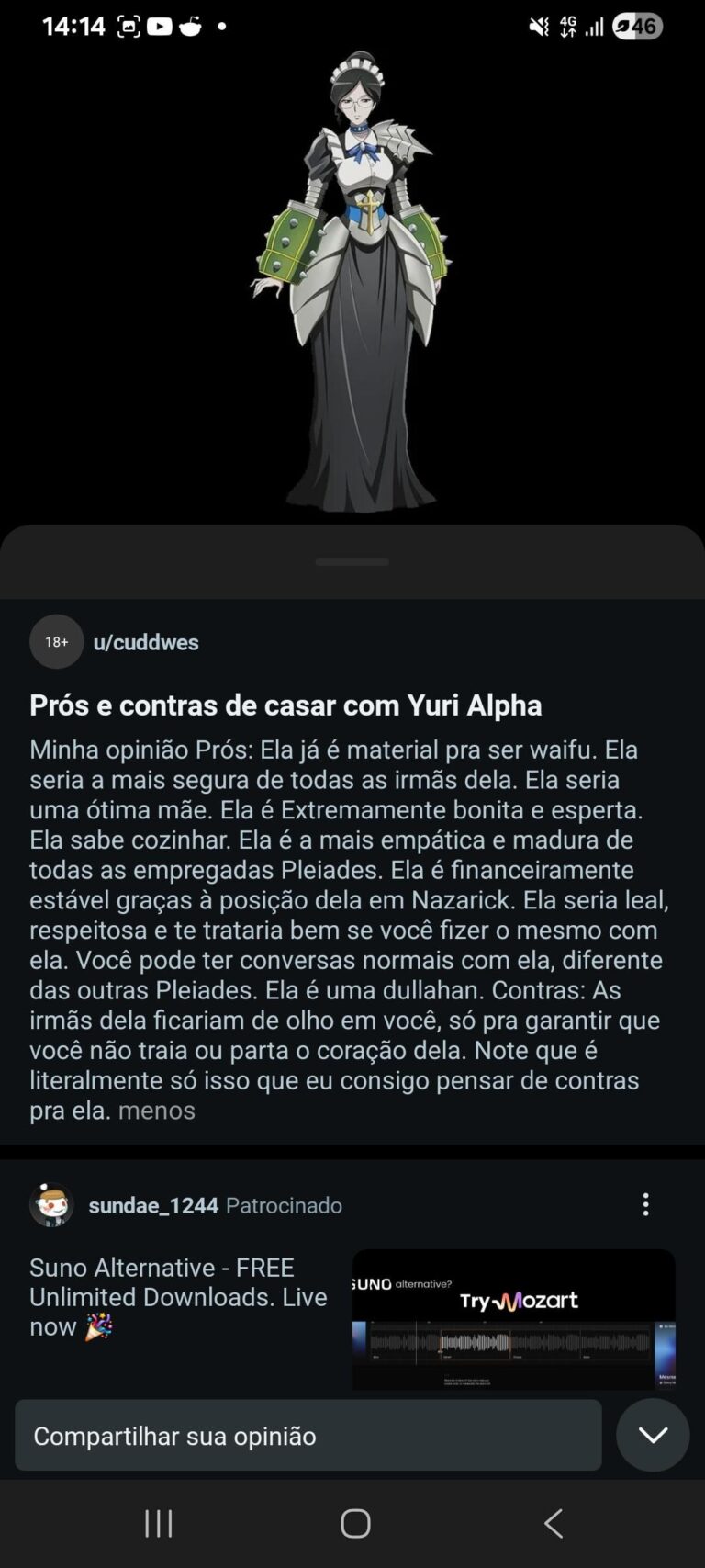Tap the "Compartilhar sua opinião" comment field
This screenshot has height=1568, width=705.
click(308, 1436)
